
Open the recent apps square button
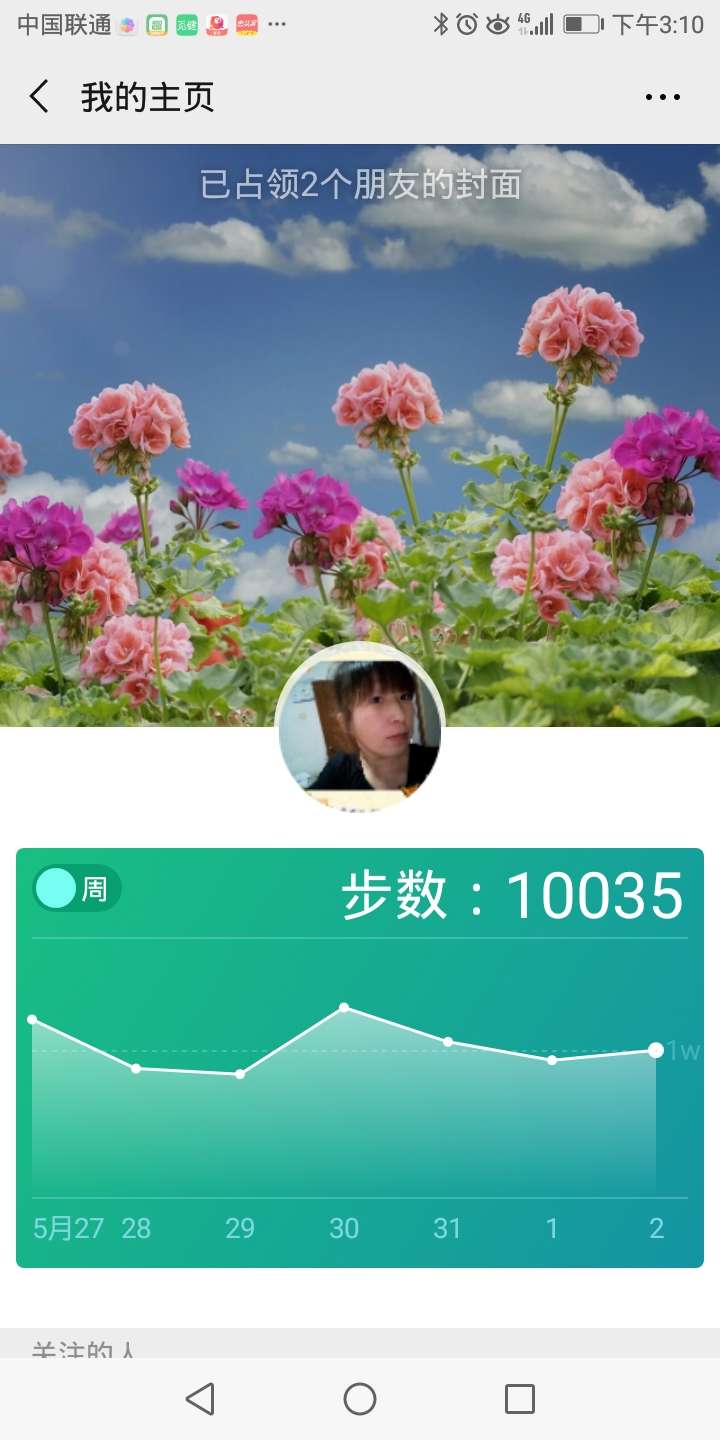[x=520, y=1399]
